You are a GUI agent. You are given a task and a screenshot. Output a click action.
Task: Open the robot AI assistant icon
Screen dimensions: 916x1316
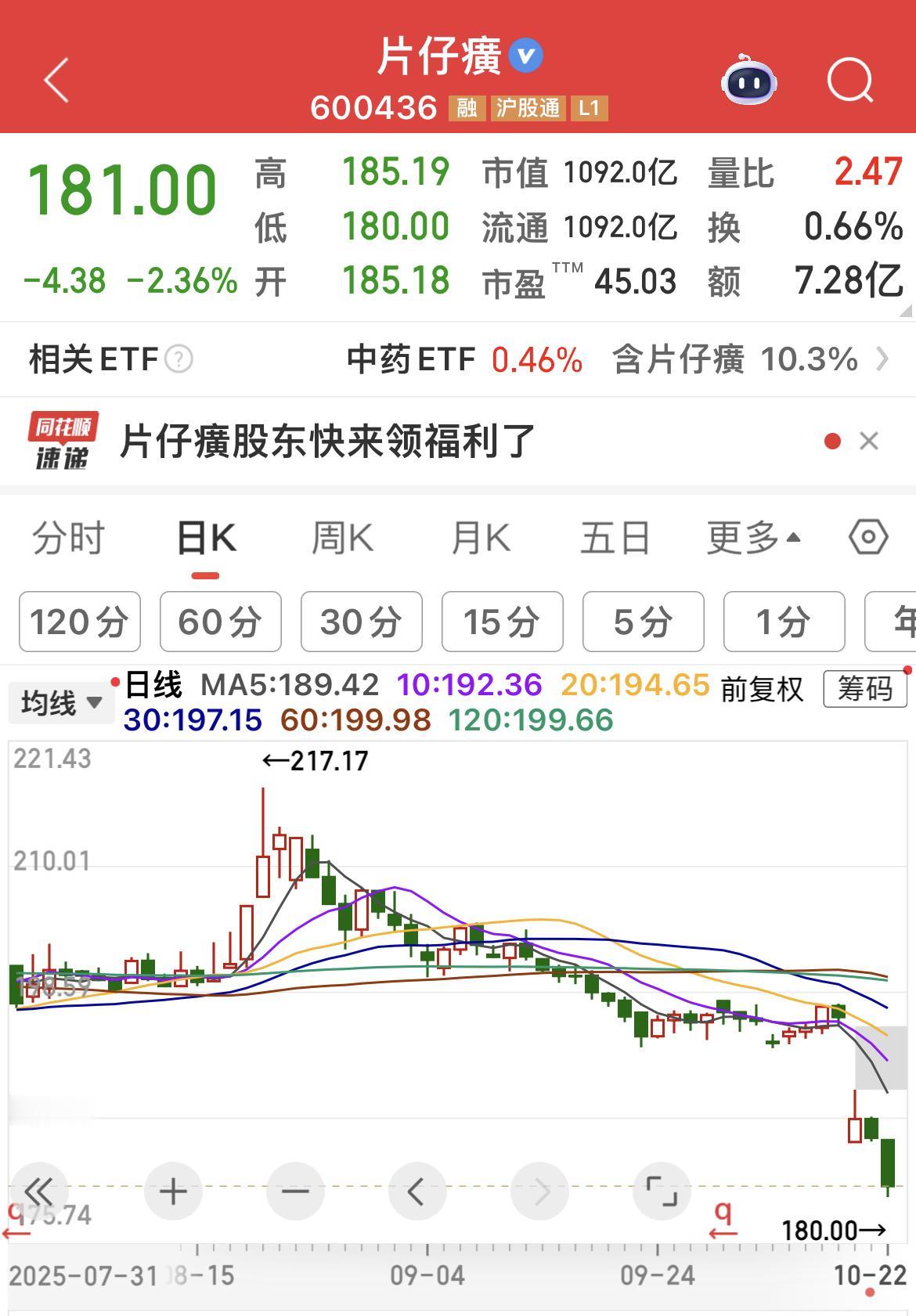[x=748, y=81]
